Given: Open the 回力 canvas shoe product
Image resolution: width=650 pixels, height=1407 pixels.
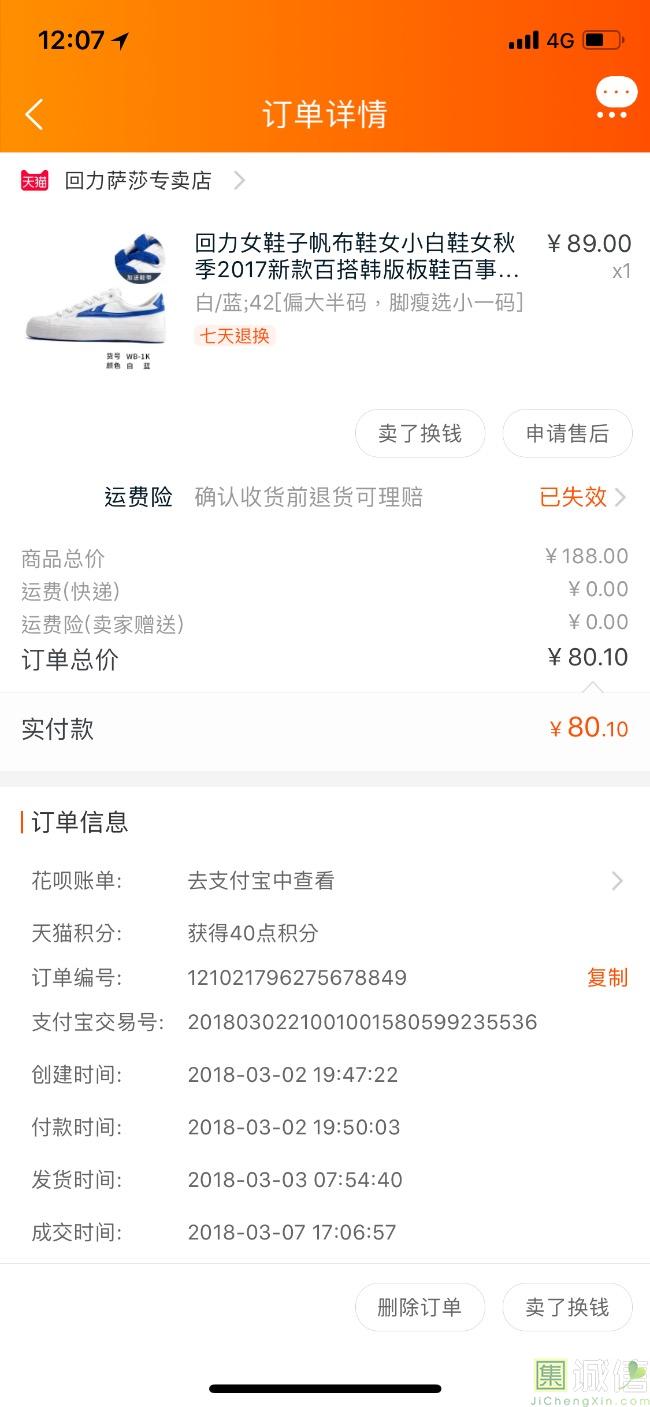Looking at the screenshot, I should tap(357, 257).
